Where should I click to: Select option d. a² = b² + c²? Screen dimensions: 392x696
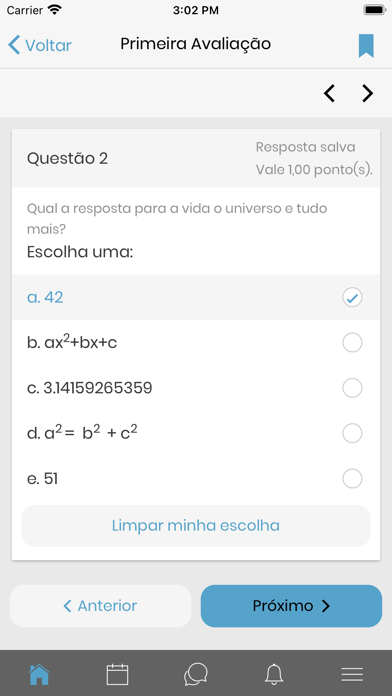click(x=196, y=433)
